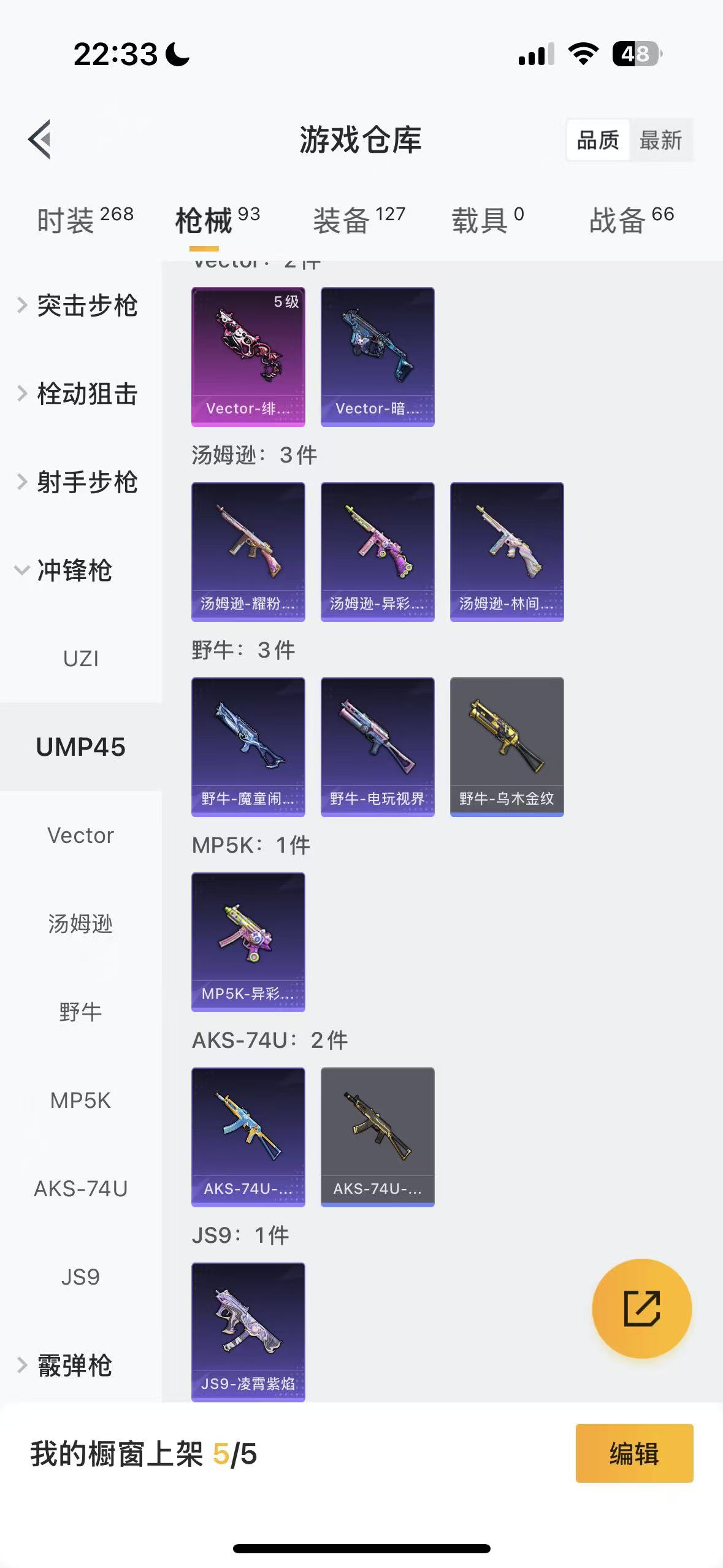Collapse the 冲锋枪 category

tap(74, 571)
